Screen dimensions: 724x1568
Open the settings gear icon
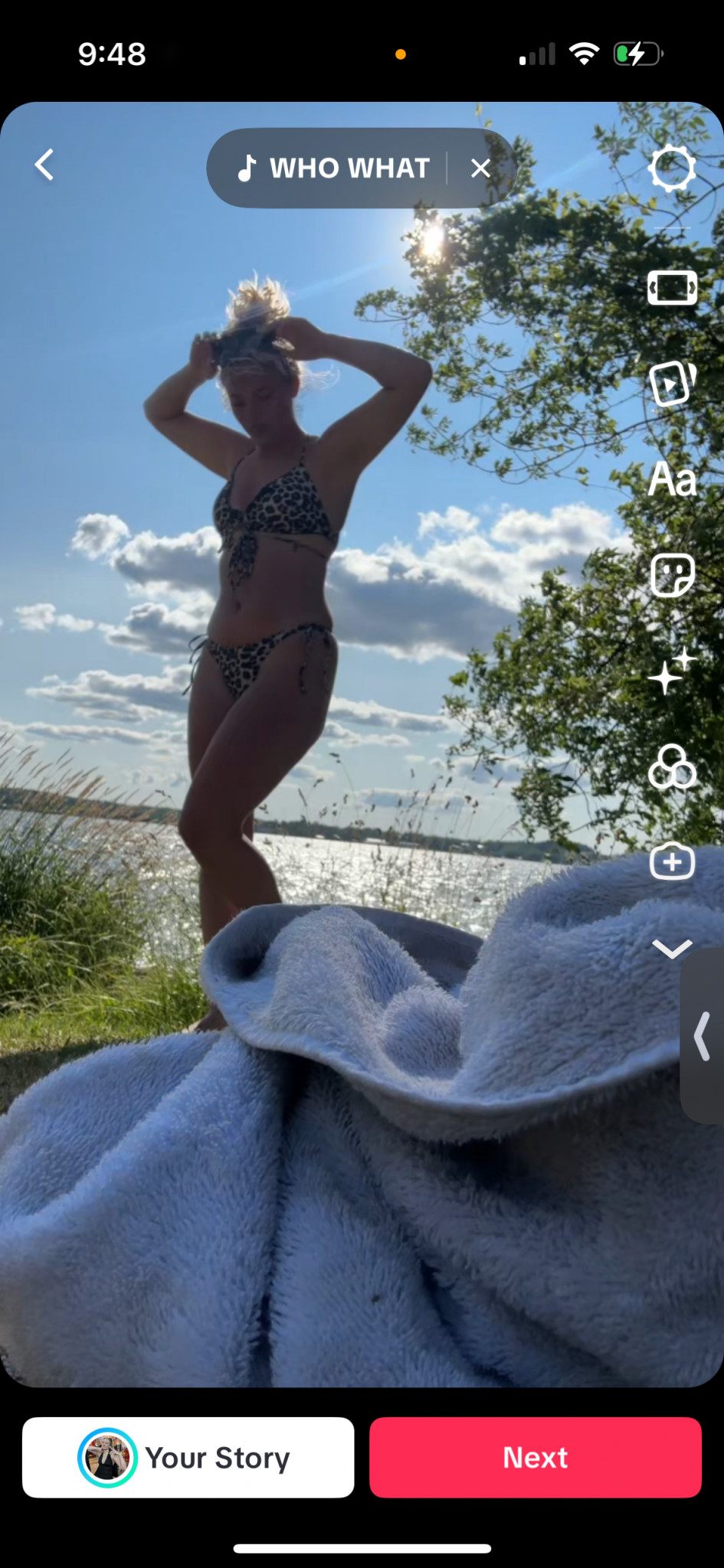672,168
